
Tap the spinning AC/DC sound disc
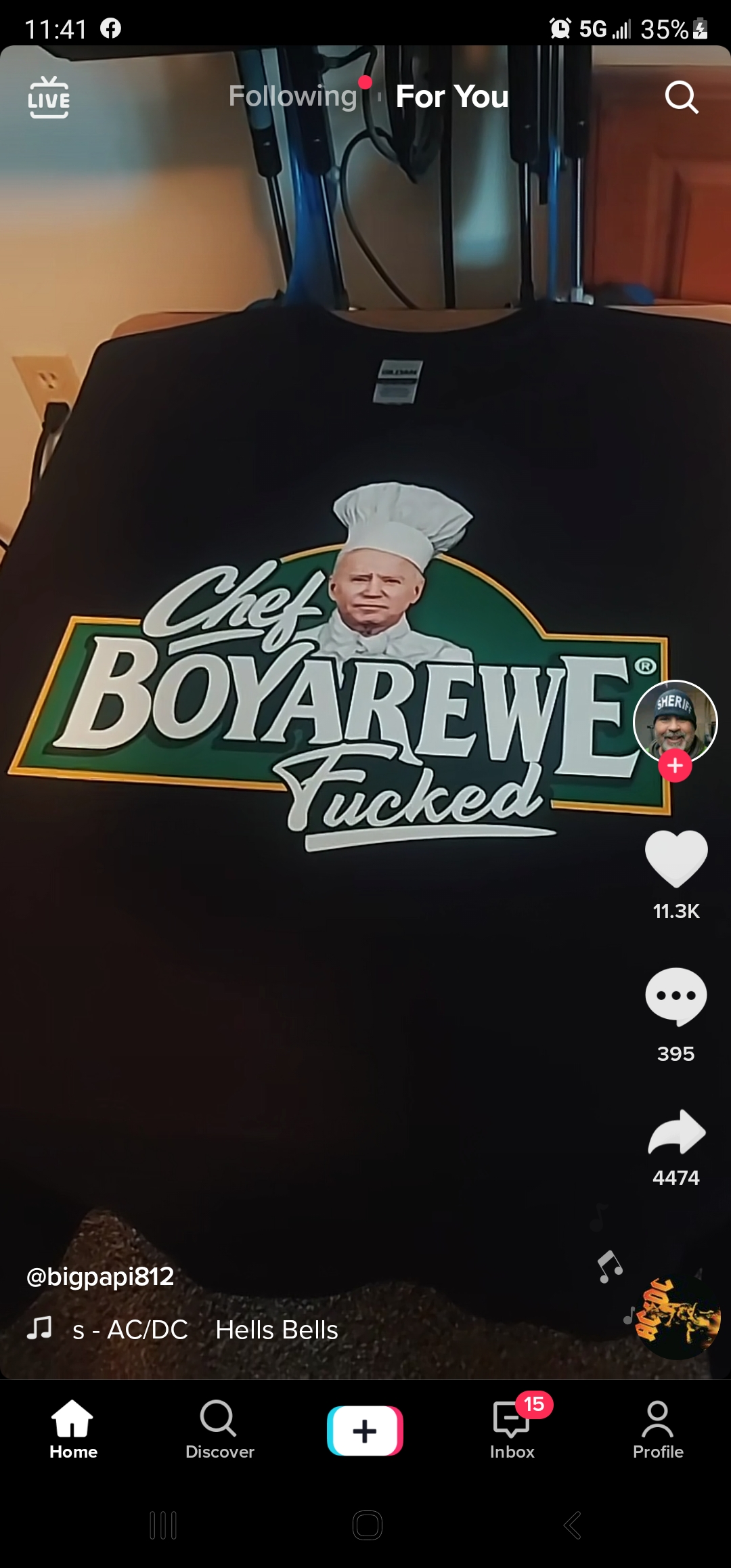(x=677, y=1317)
